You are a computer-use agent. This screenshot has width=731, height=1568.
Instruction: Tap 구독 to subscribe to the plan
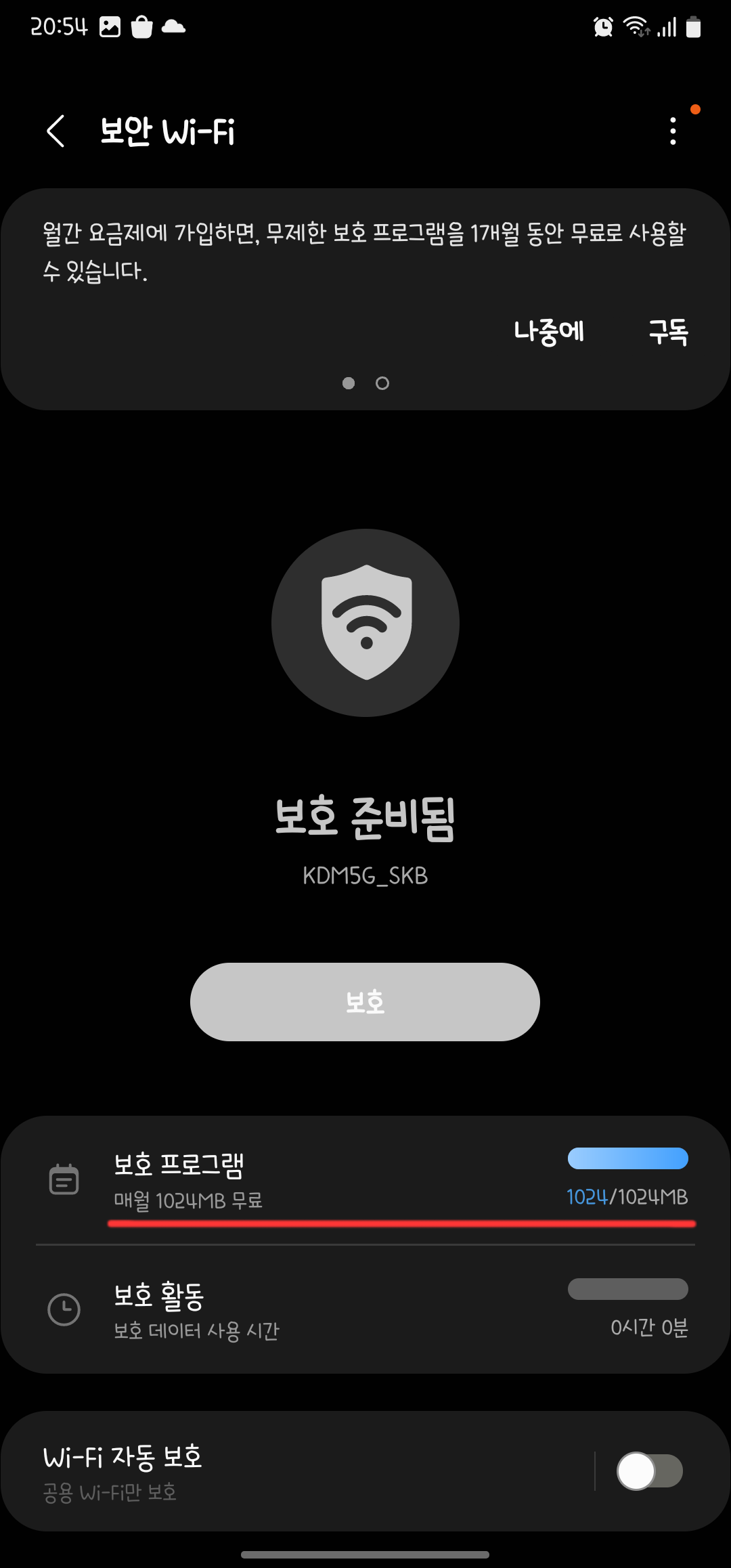(x=669, y=332)
